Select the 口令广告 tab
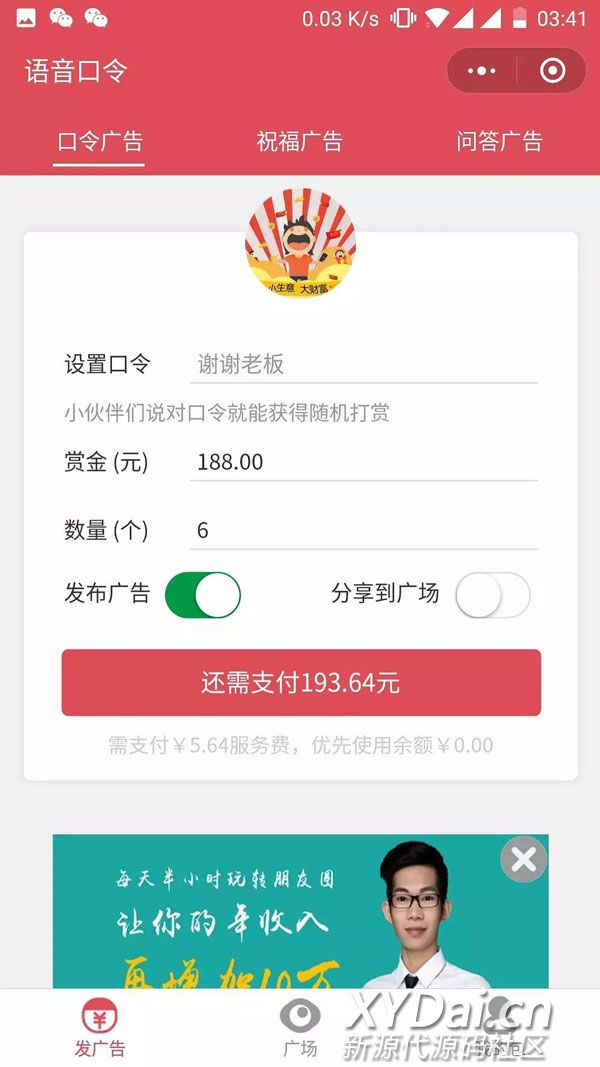Screen dimensions: 600x1067 pyautogui.click(x=100, y=141)
